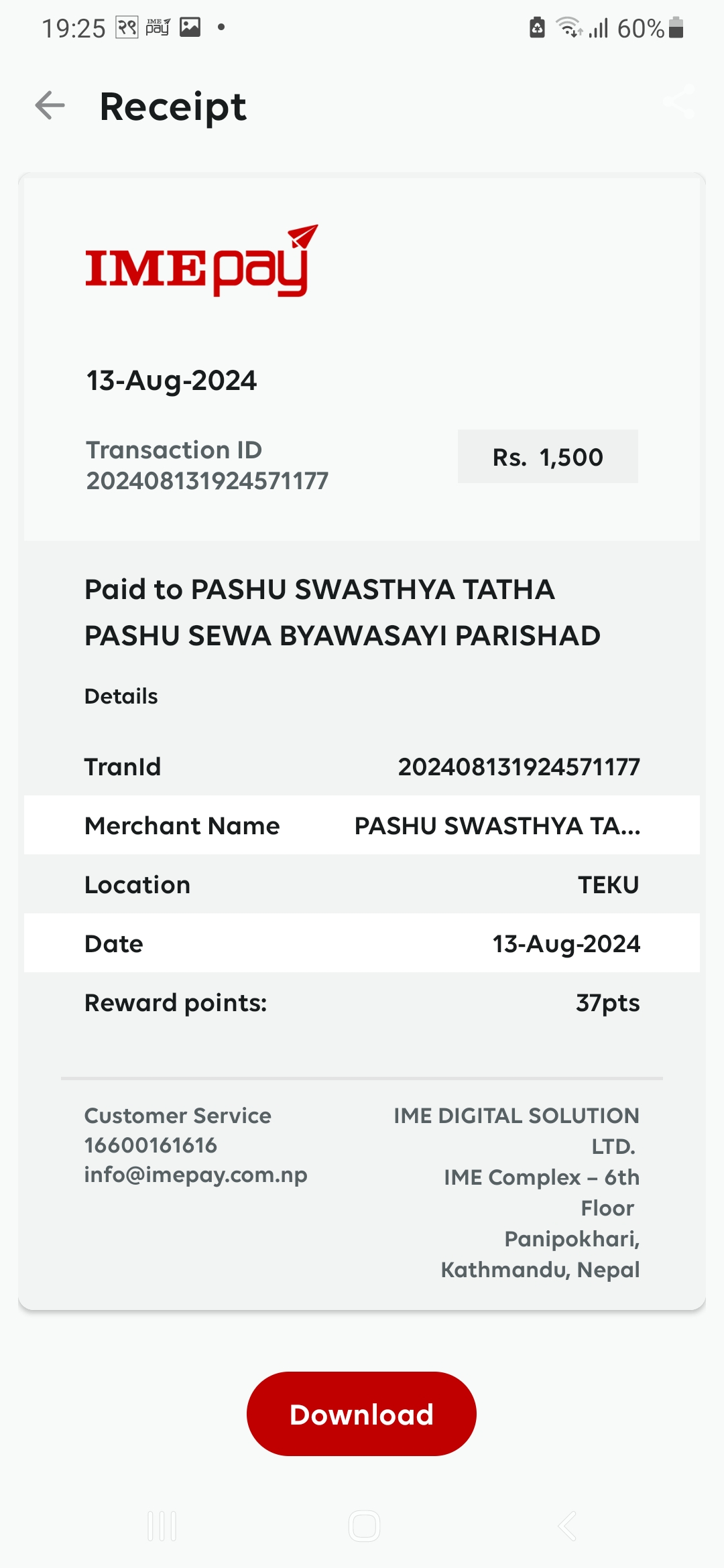Screen dimensions: 724x1568
Task: Go back from the Receipt screen
Action: tap(50, 105)
